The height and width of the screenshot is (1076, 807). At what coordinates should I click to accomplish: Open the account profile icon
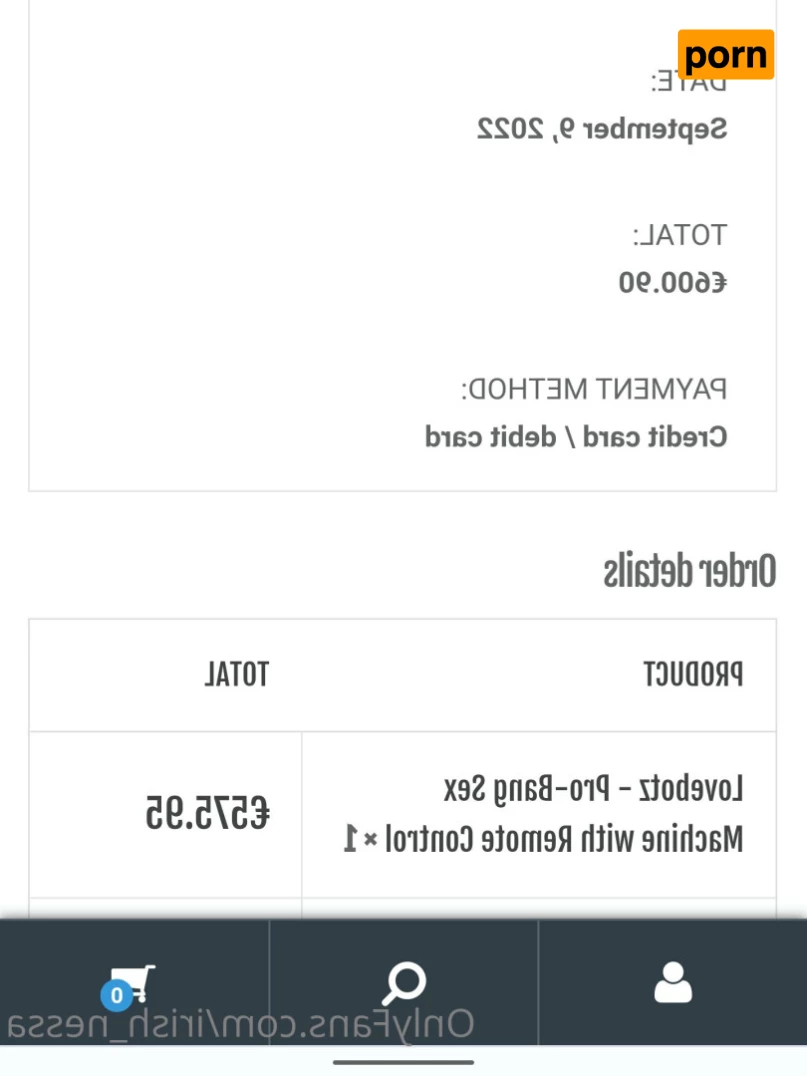point(673,983)
